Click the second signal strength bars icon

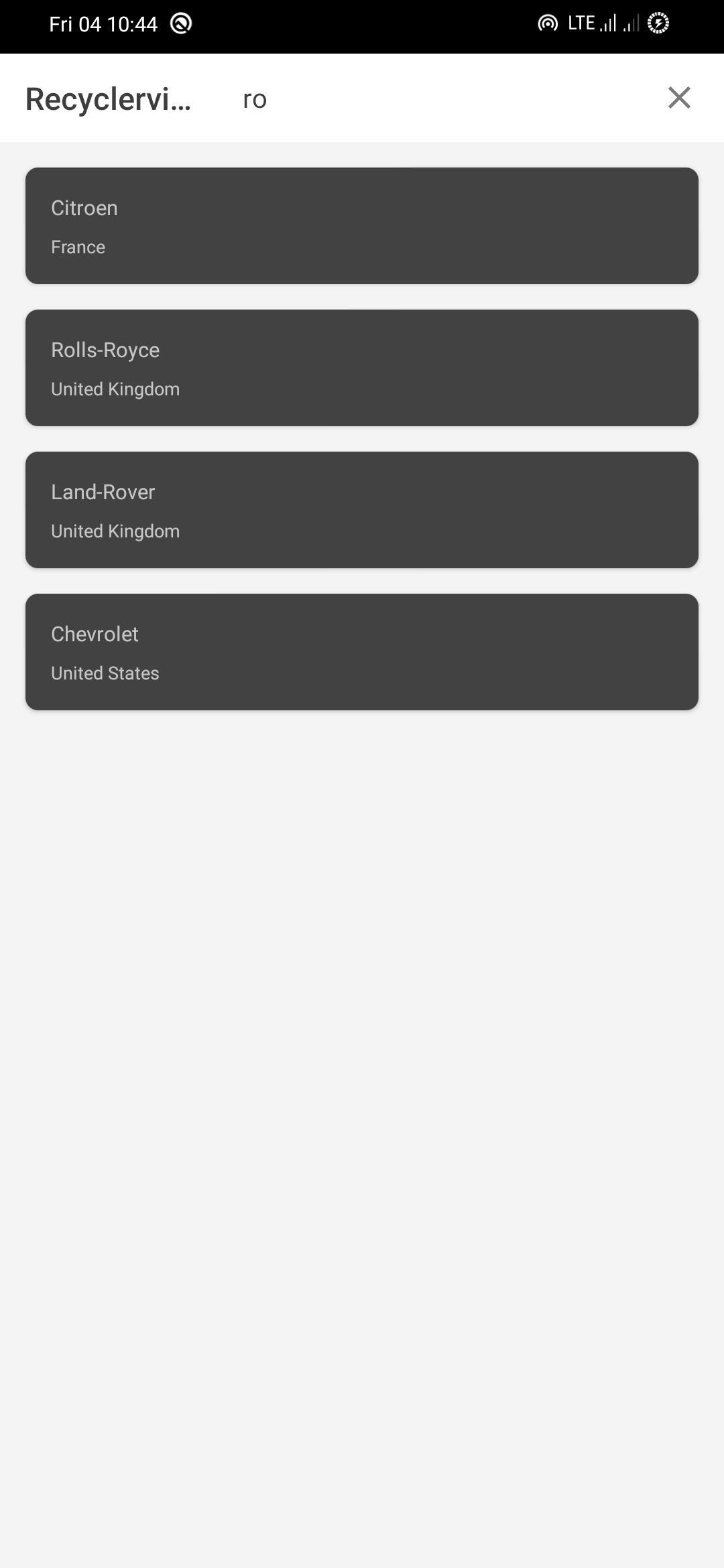[x=631, y=24]
